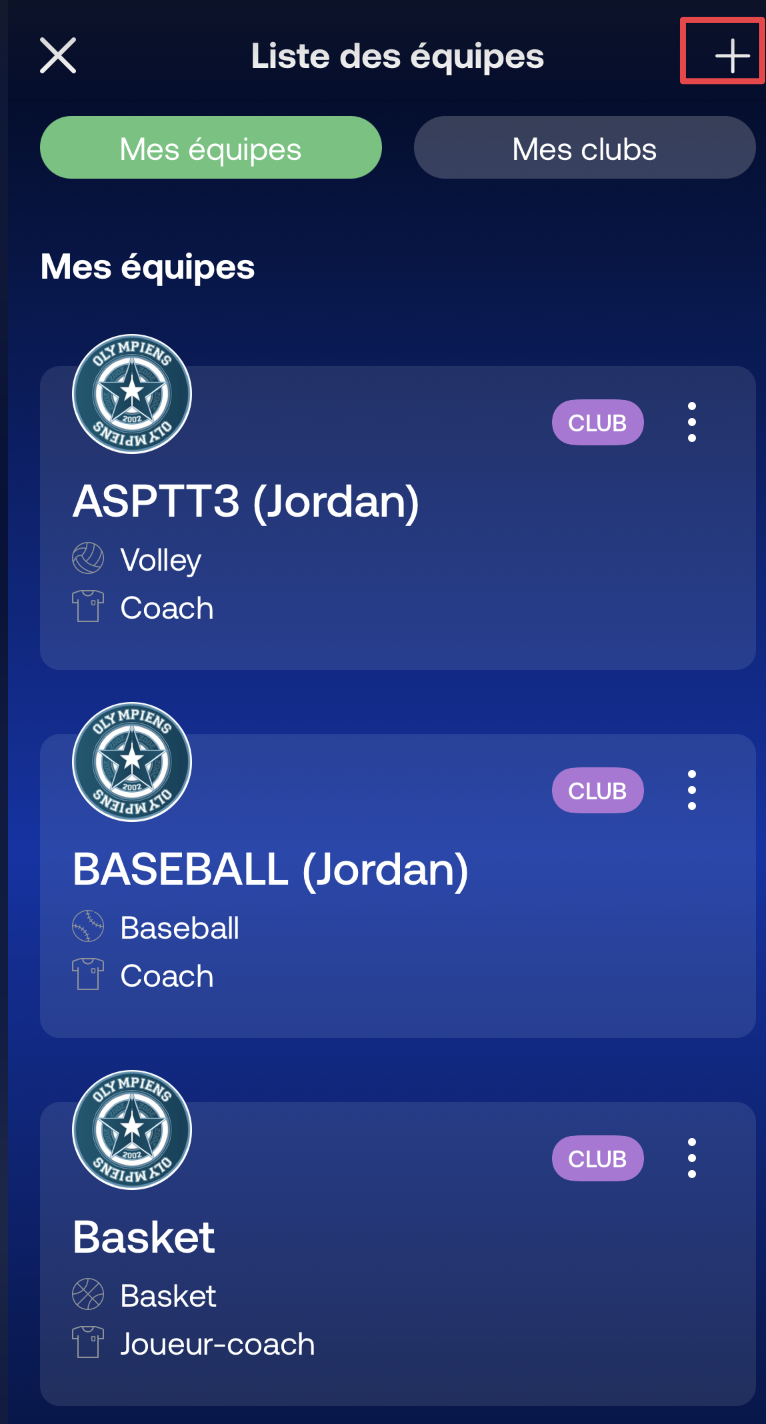Select the Mes équipes tab

coord(211,148)
